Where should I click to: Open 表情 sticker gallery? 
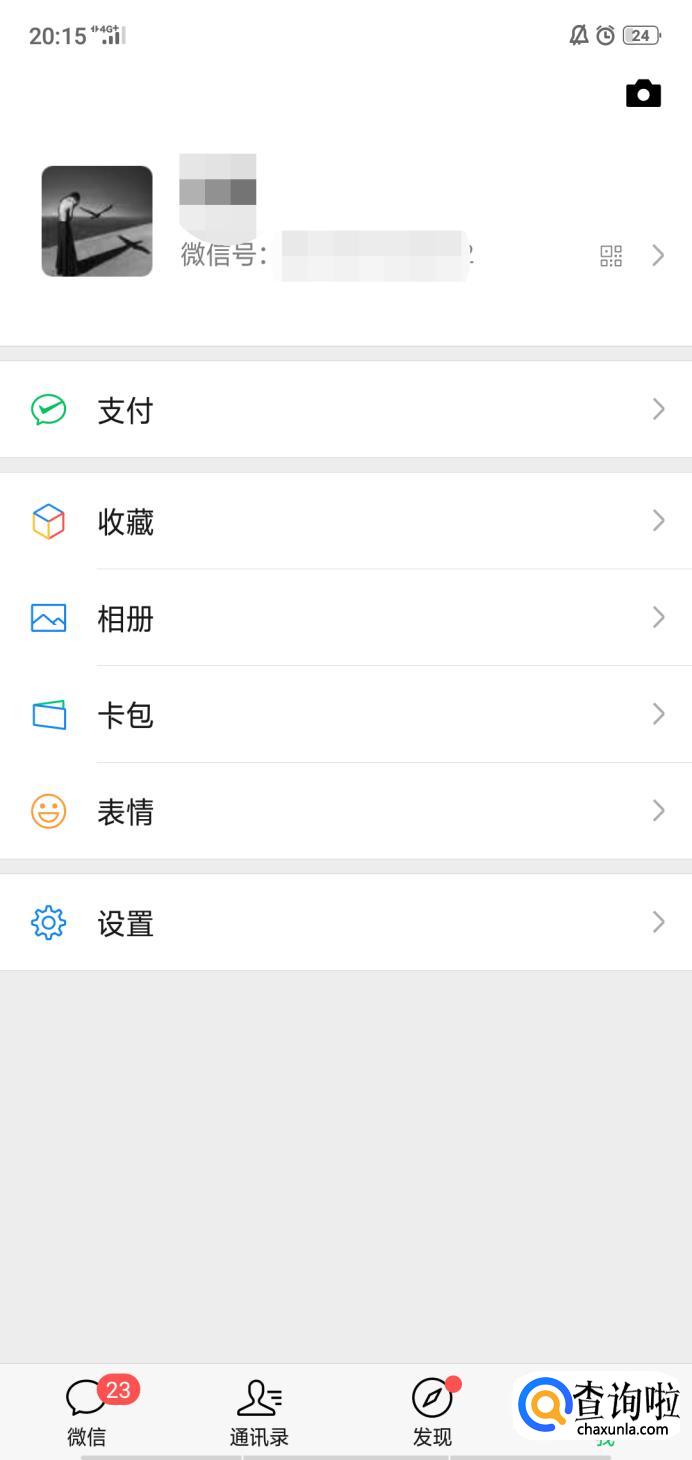coord(346,811)
